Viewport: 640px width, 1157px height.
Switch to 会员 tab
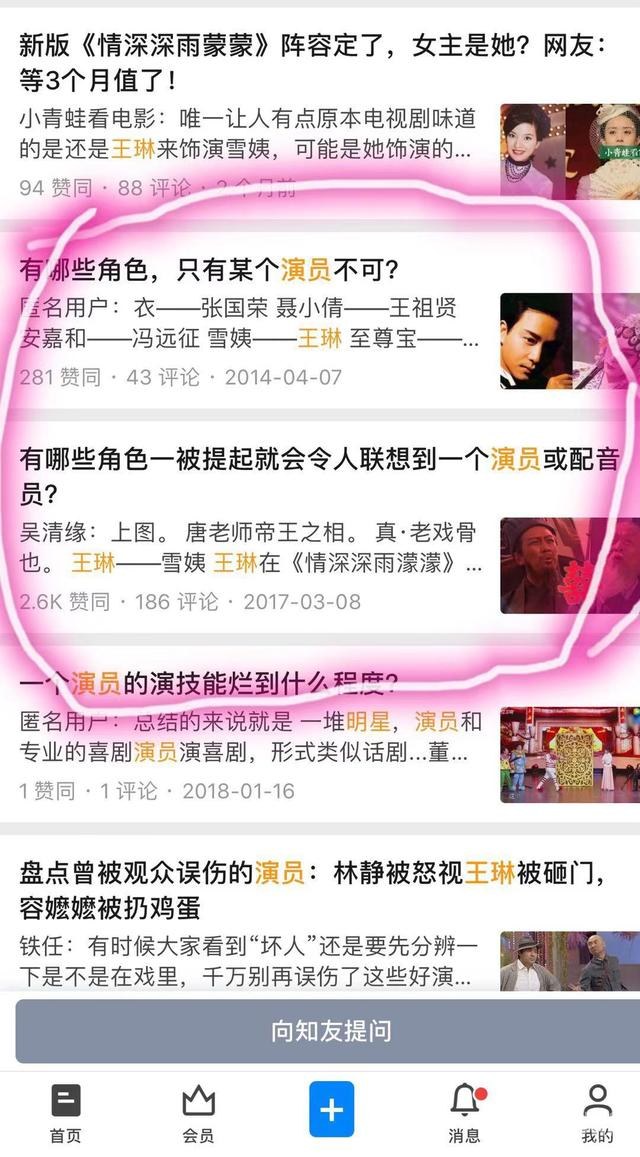pyautogui.click(x=198, y=1112)
